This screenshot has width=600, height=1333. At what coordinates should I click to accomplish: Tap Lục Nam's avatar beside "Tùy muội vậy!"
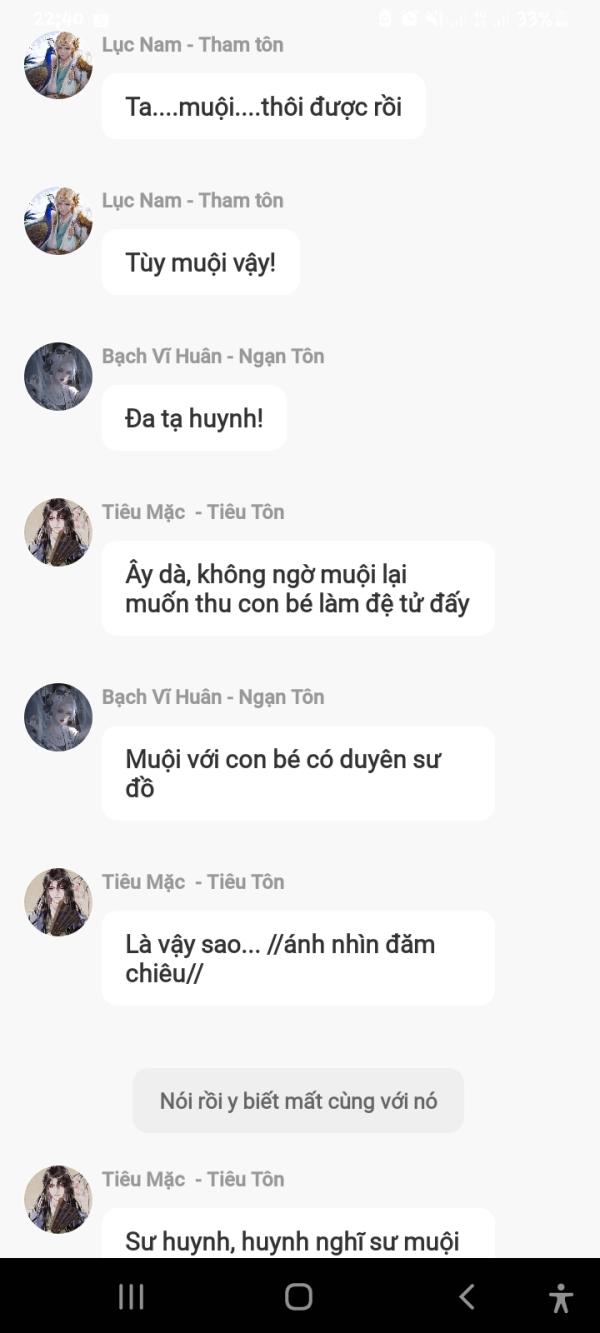pyautogui.click(x=58, y=221)
